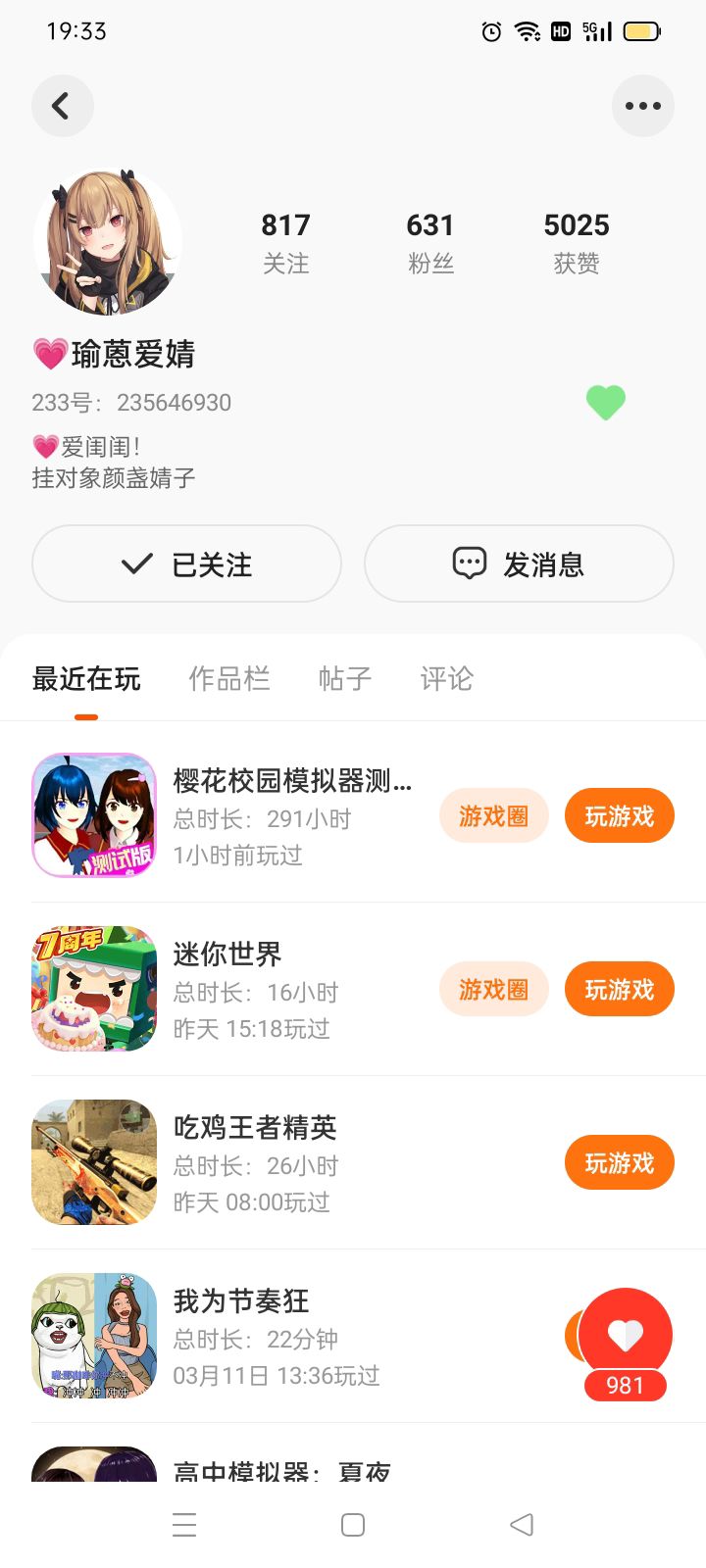Tap the red floating heart button
Image resolution: width=706 pixels, height=1568 pixels.
(x=625, y=1335)
